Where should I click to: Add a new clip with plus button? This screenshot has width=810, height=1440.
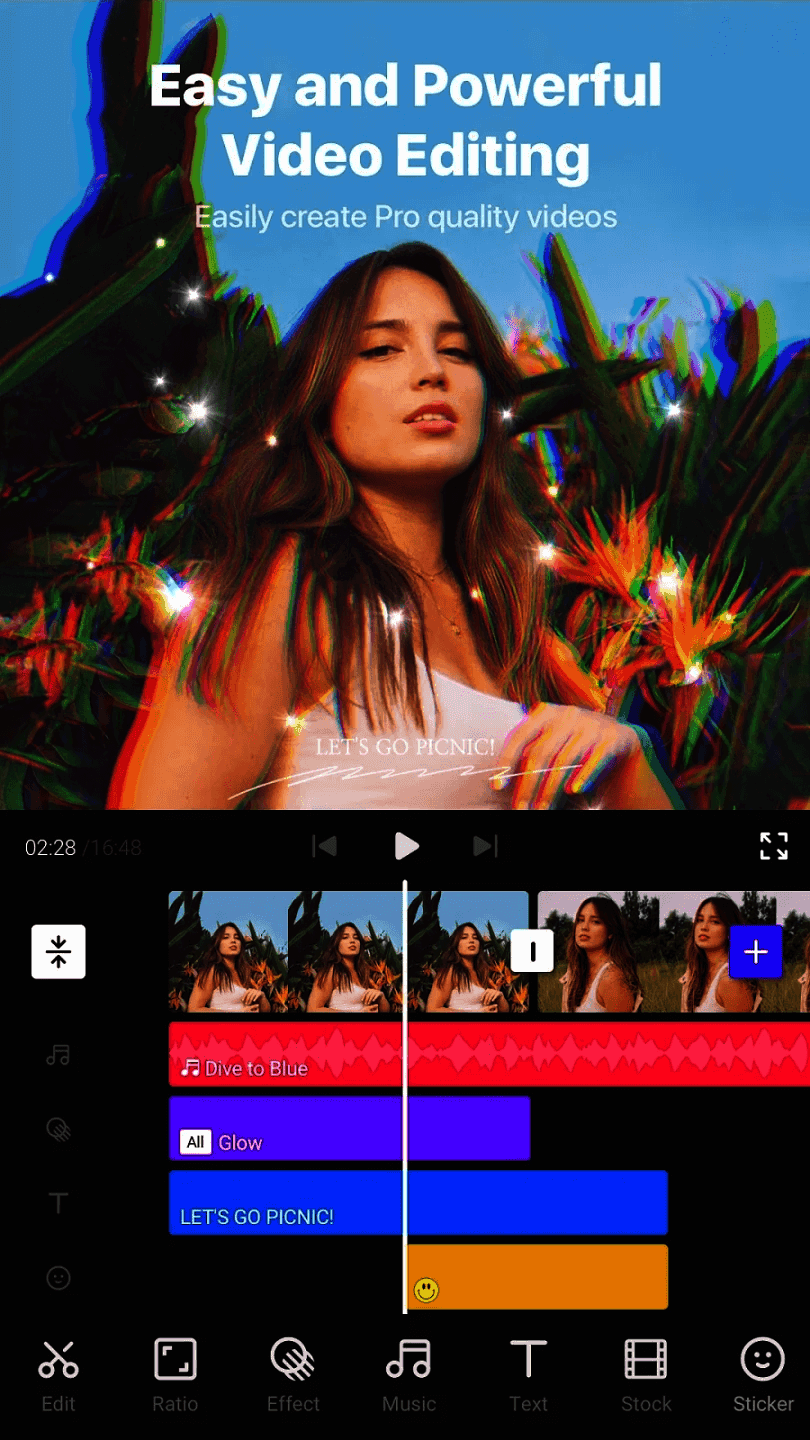tap(755, 951)
